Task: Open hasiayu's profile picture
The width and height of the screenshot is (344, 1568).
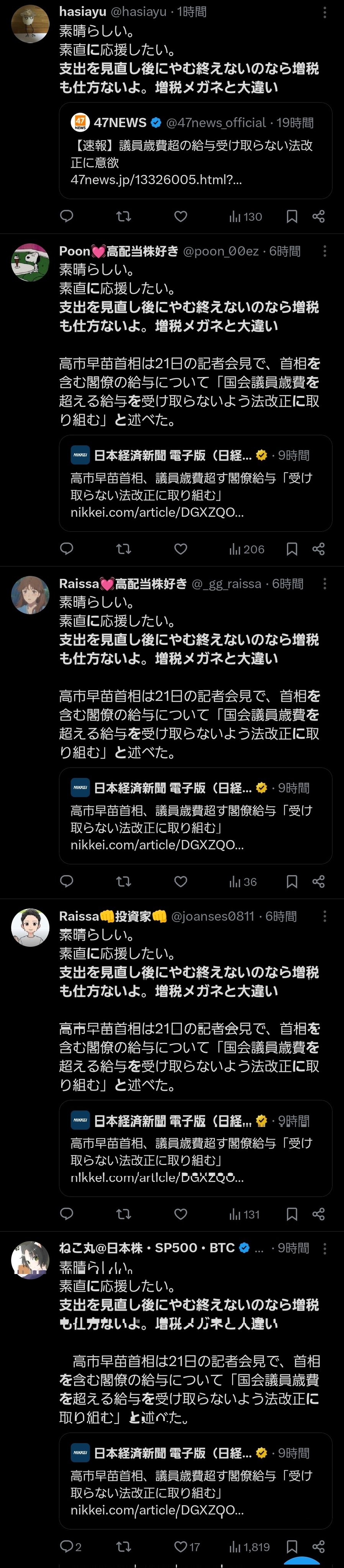Action: (30, 24)
